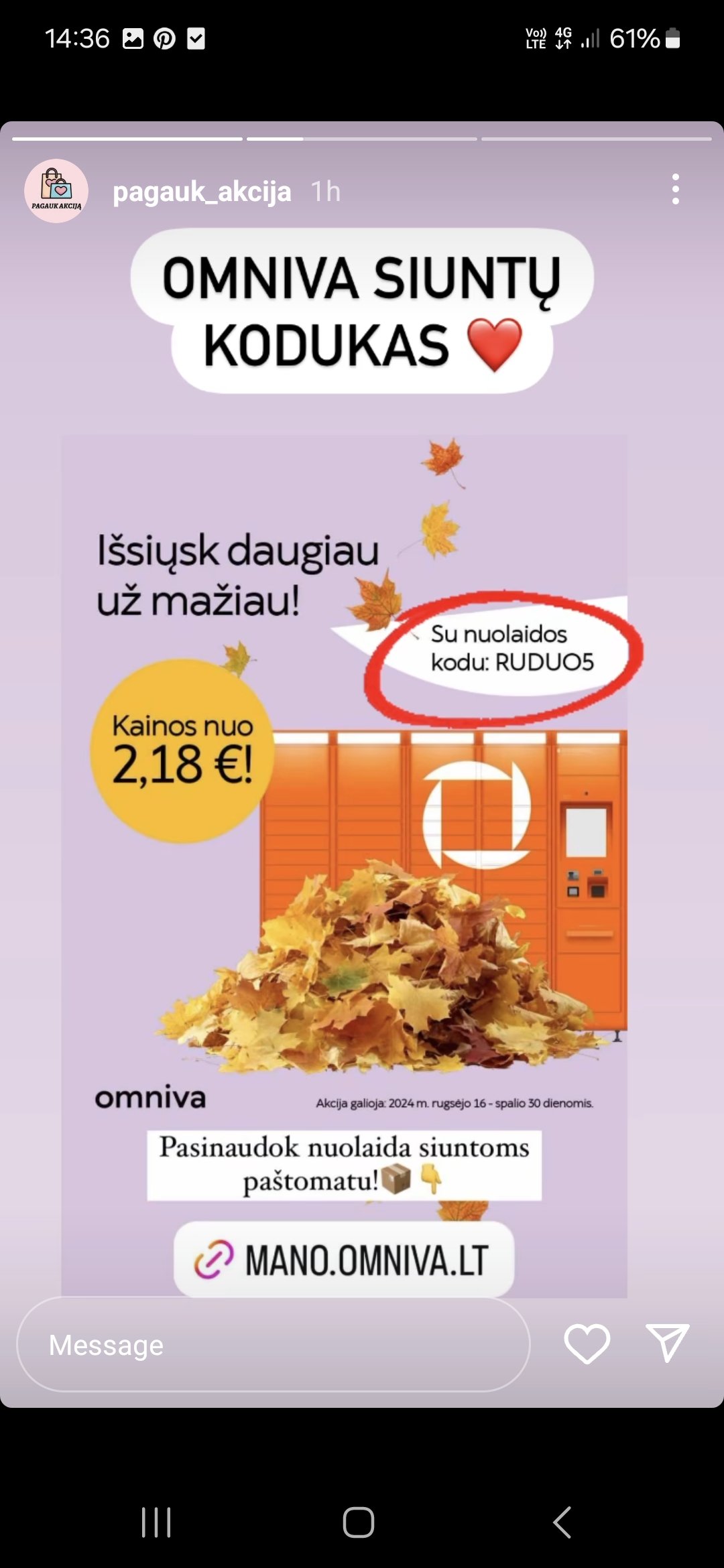Follow the MANO.OMNIVA.LT link sticker
Image resolution: width=724 pixels, height=1568 pixels.
[344, 1259]
